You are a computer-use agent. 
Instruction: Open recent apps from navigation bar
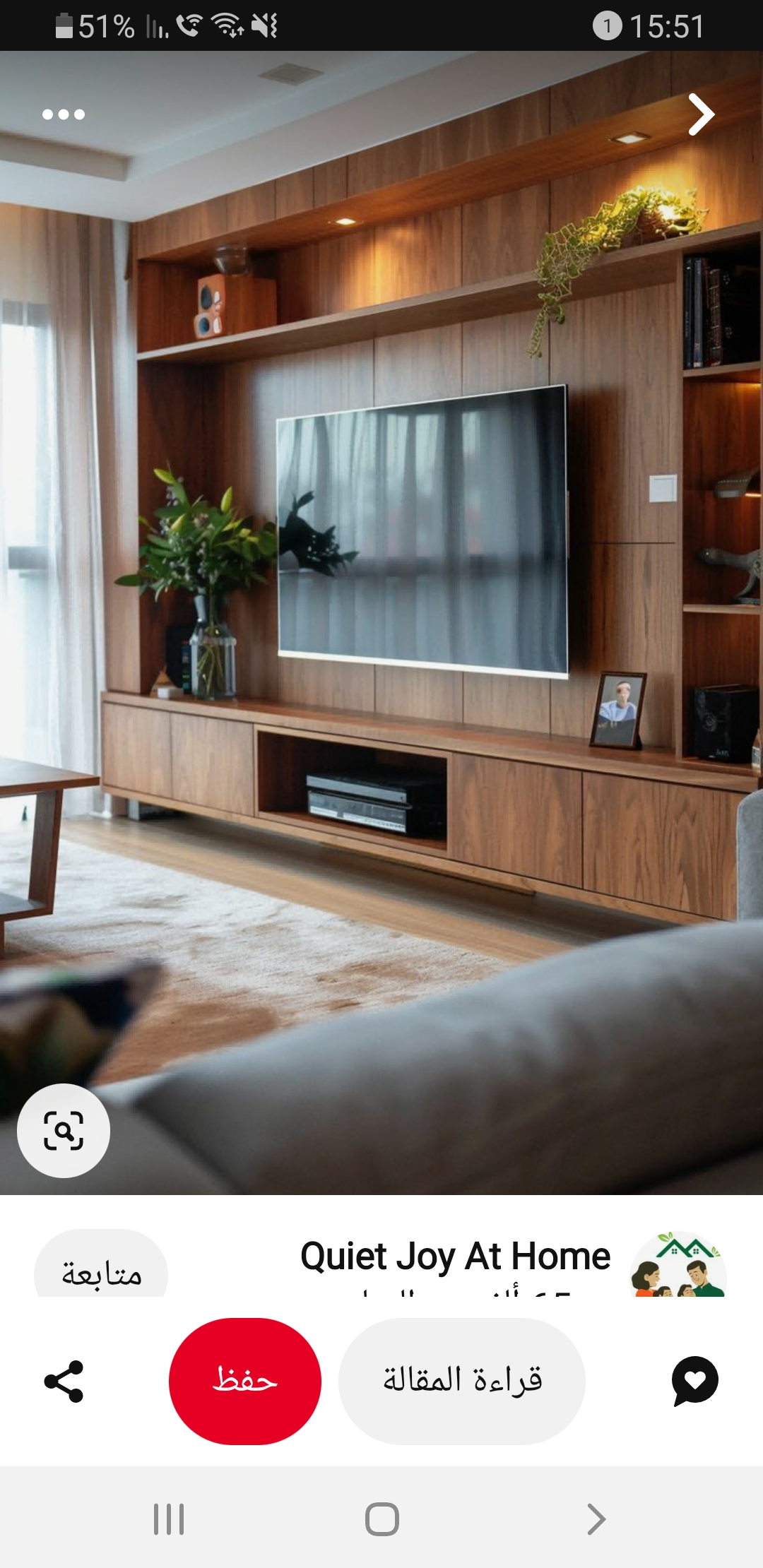[x=169, y=1519]
